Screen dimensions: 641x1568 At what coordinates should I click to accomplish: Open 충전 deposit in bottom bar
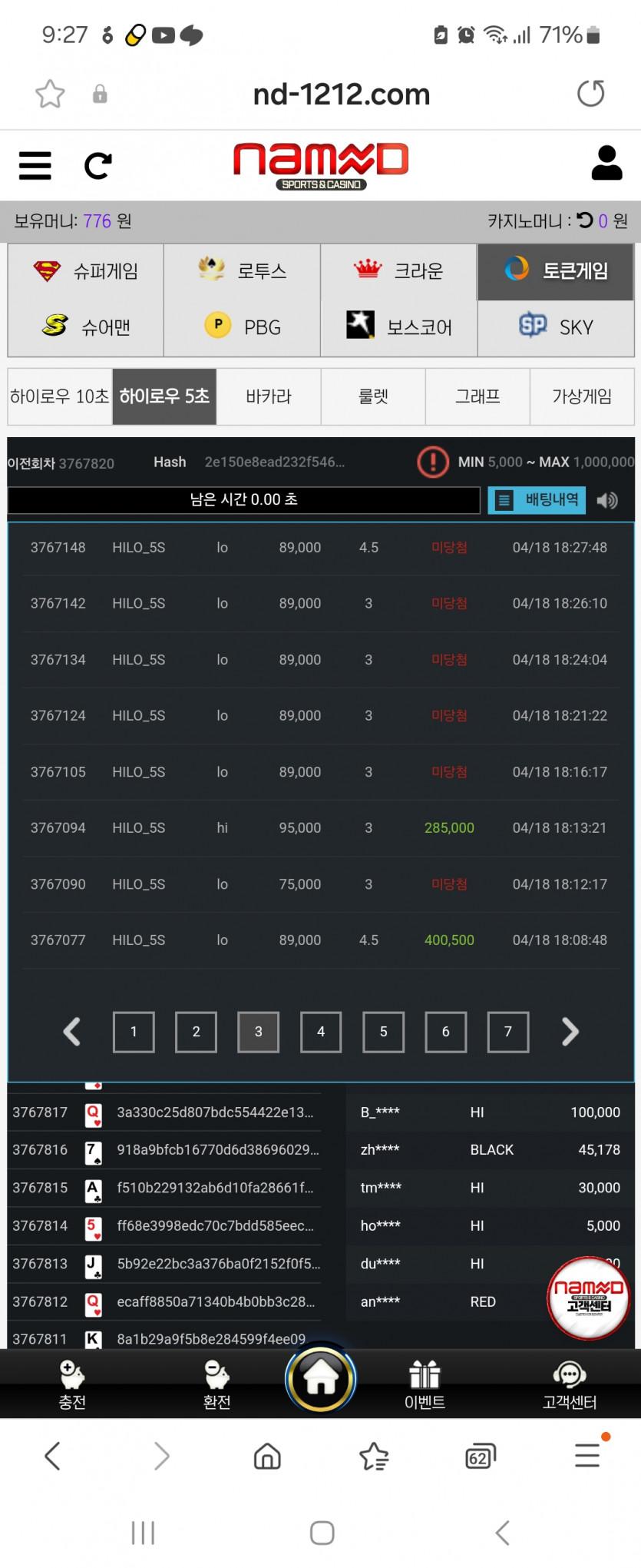(x=72, y=1384)
